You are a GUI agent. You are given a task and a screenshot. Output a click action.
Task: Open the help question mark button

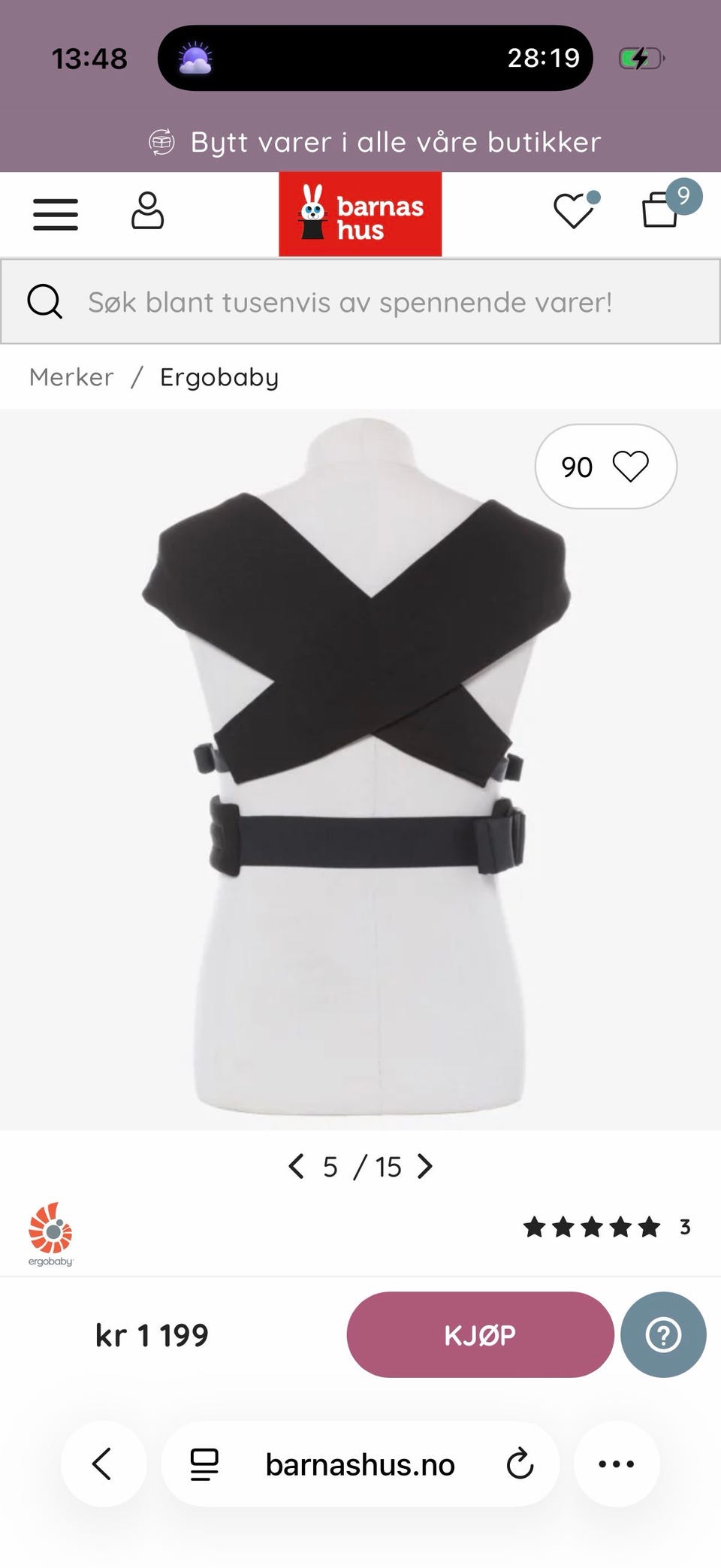pyautogui.click(x=663, y=1335)
